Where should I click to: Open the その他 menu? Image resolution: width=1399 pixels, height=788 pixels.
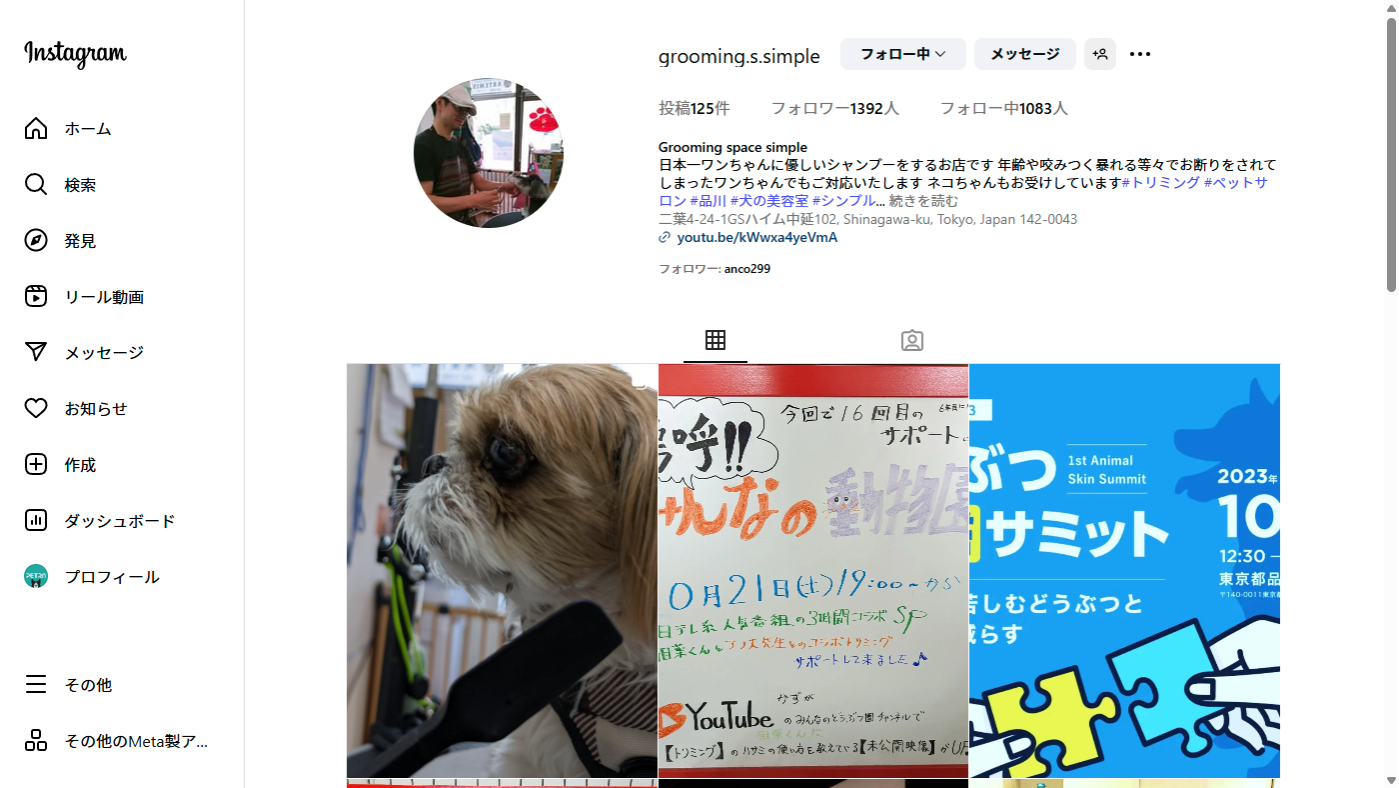[88, 685]
